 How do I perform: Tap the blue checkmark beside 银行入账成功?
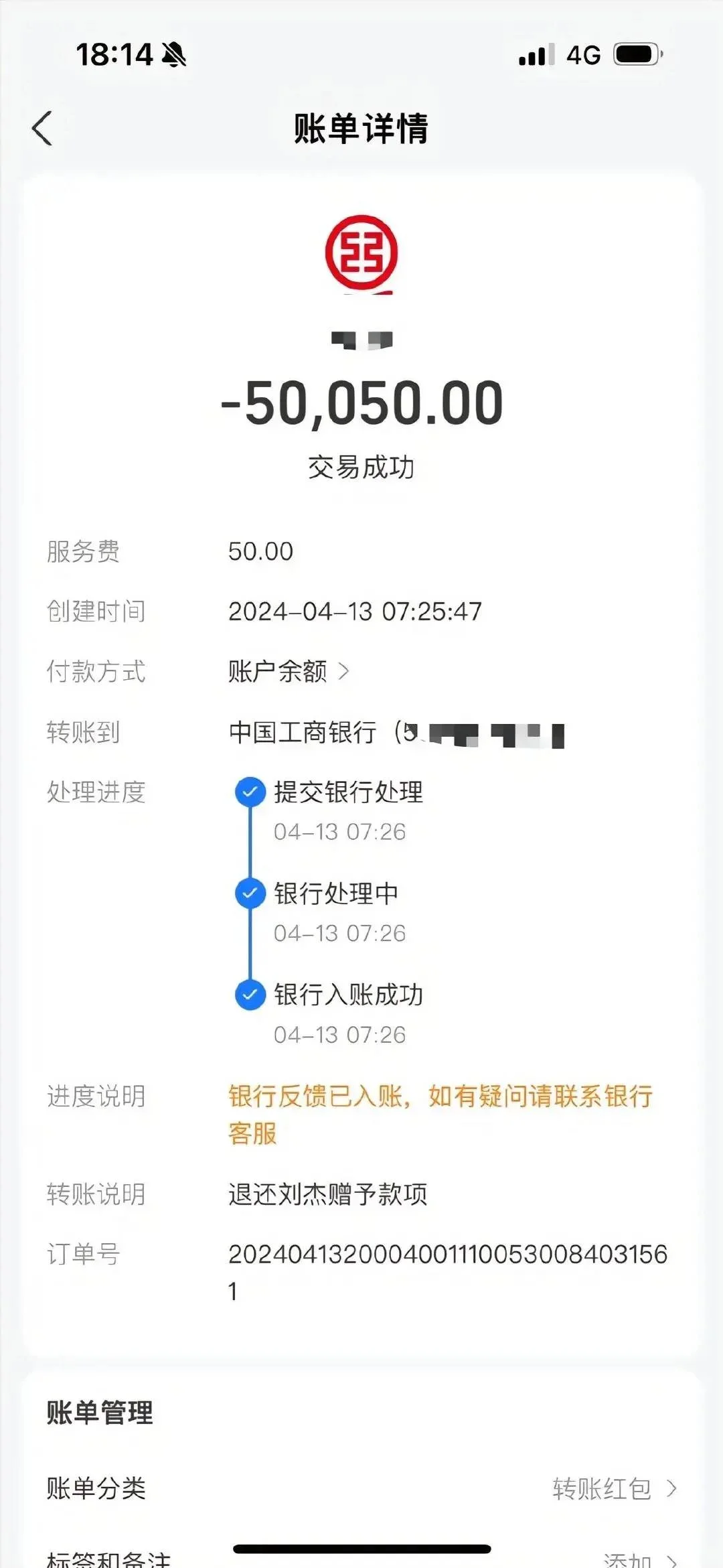click(251, 996)
